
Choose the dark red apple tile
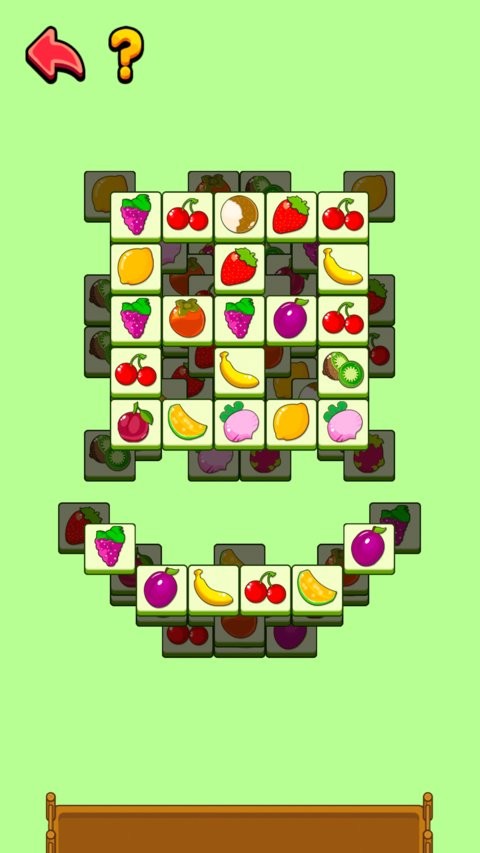pos(136,424)
